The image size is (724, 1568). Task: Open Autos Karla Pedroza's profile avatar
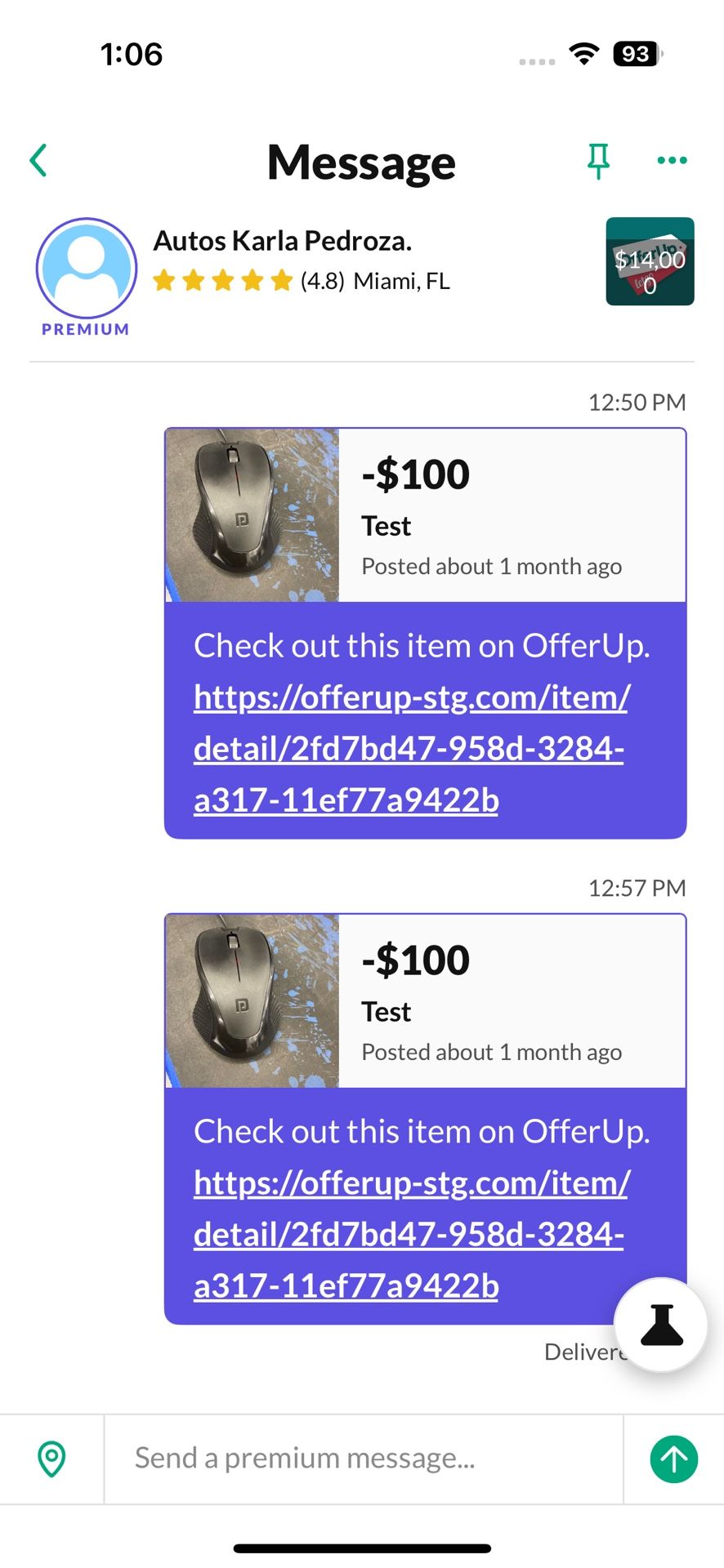[87, 269]
